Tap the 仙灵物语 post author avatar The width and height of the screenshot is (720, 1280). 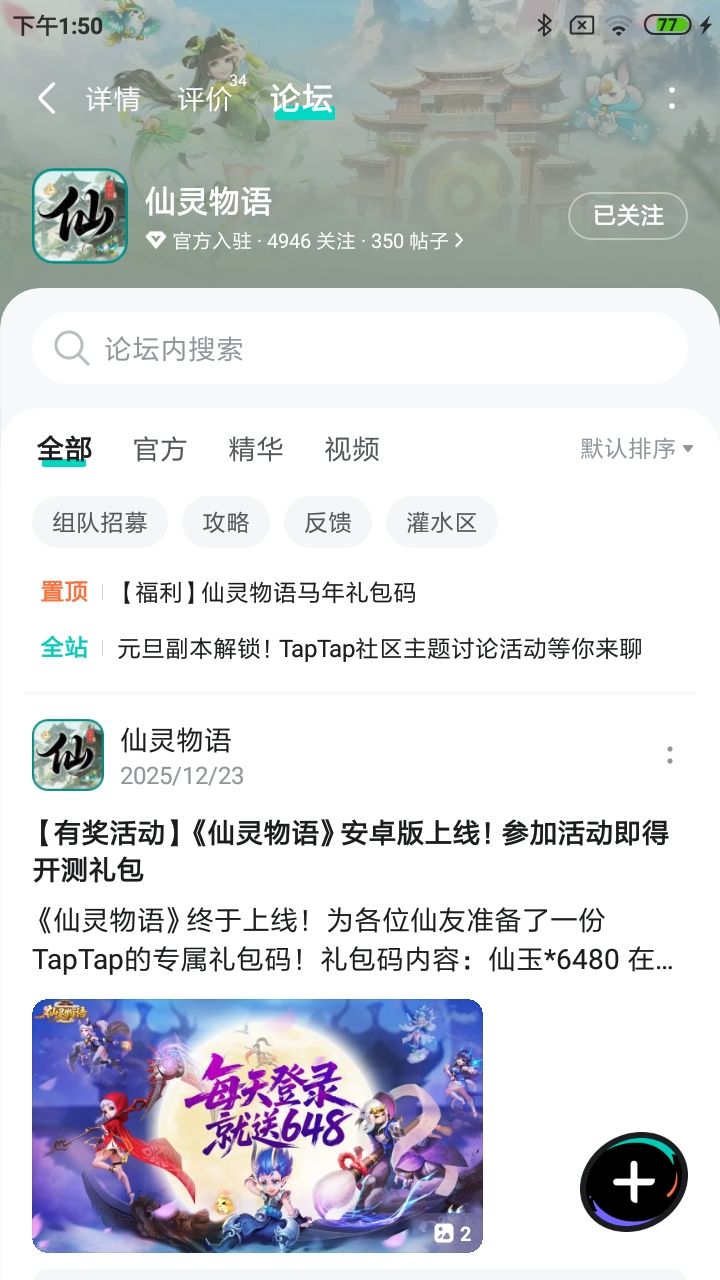[x=67, y=755]
